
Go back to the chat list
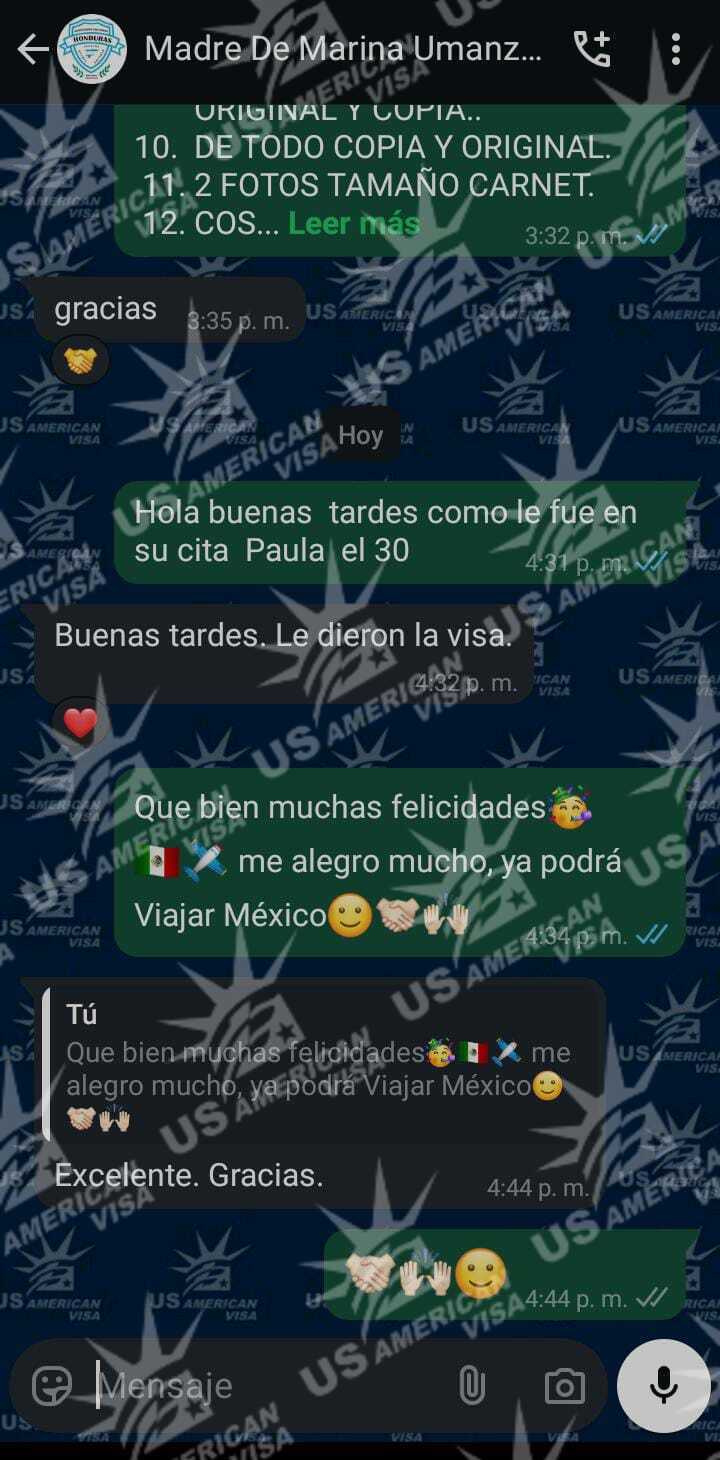33,49
